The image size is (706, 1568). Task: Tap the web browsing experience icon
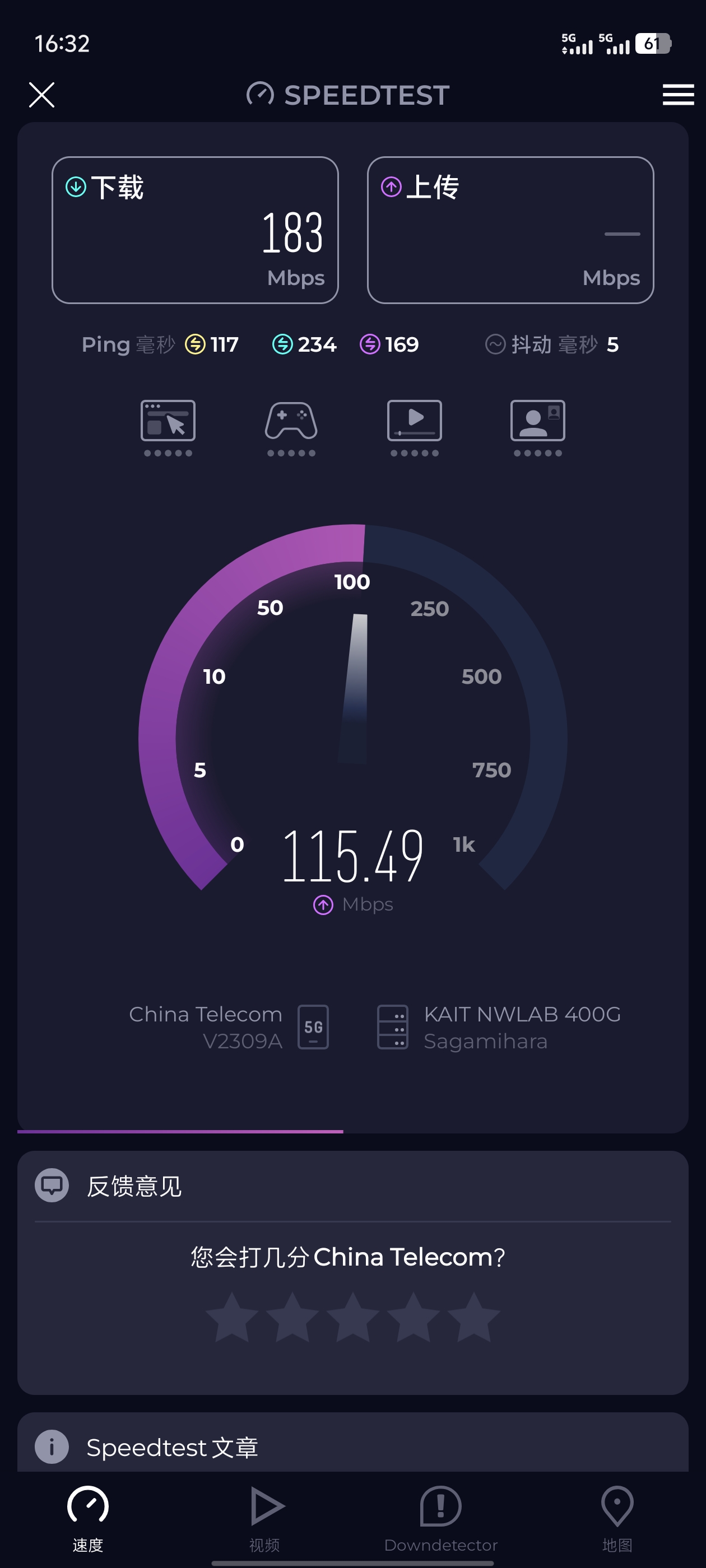pyautogui.click(x=168, y=427)
